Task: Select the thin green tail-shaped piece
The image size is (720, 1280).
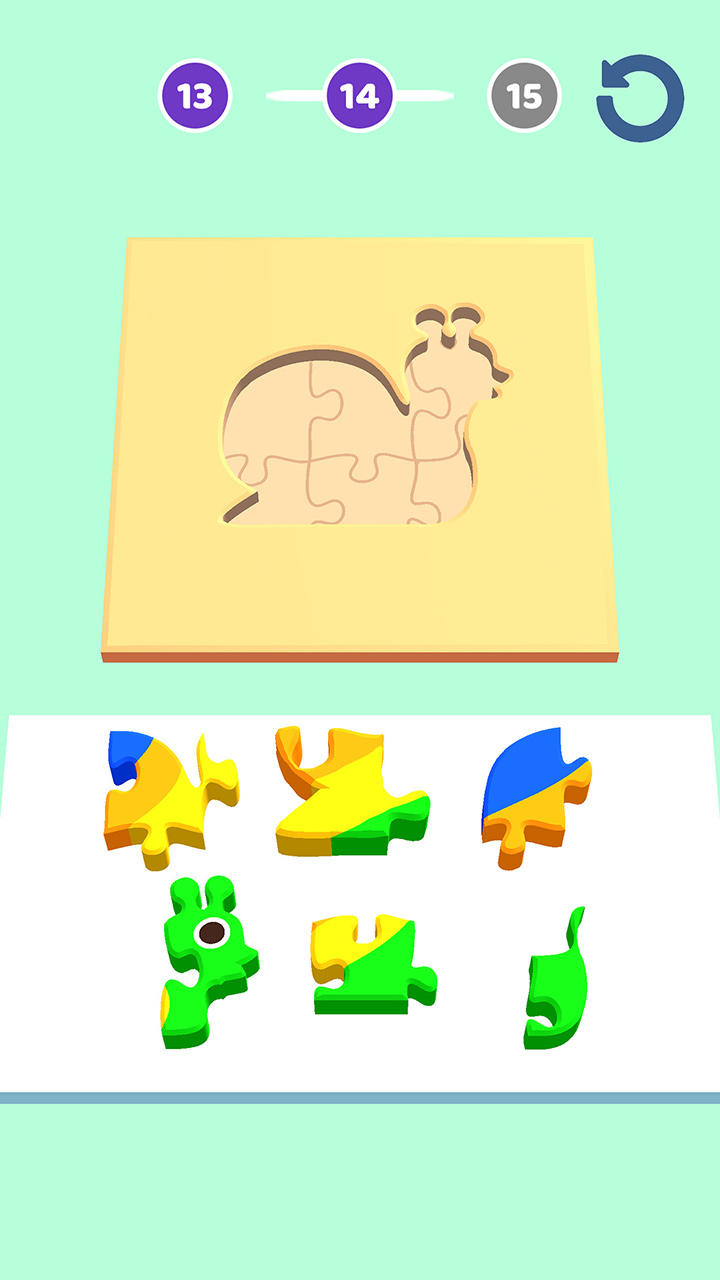Action: (x=555, y=978)
